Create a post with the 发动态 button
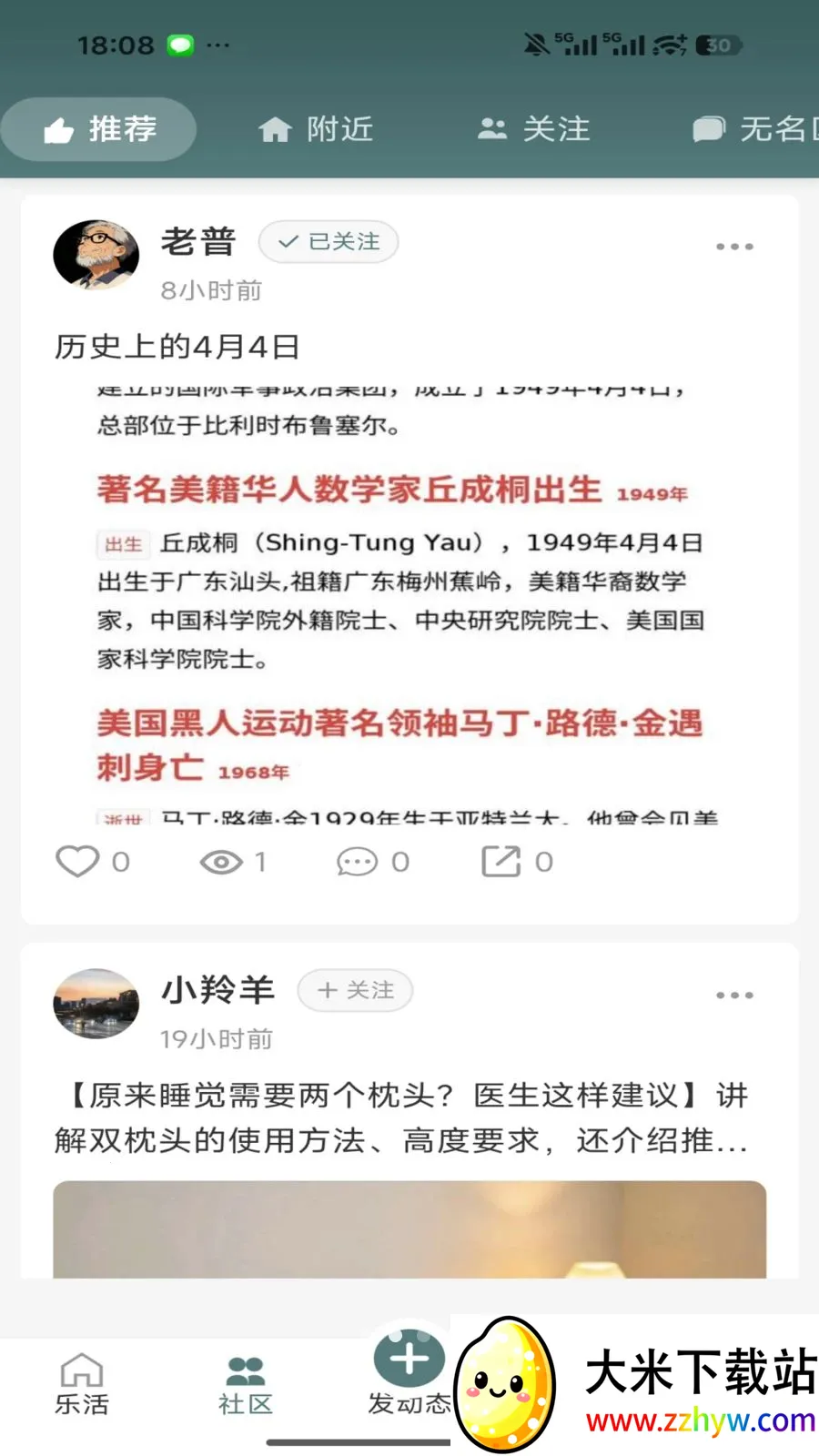 point(409,1365)
